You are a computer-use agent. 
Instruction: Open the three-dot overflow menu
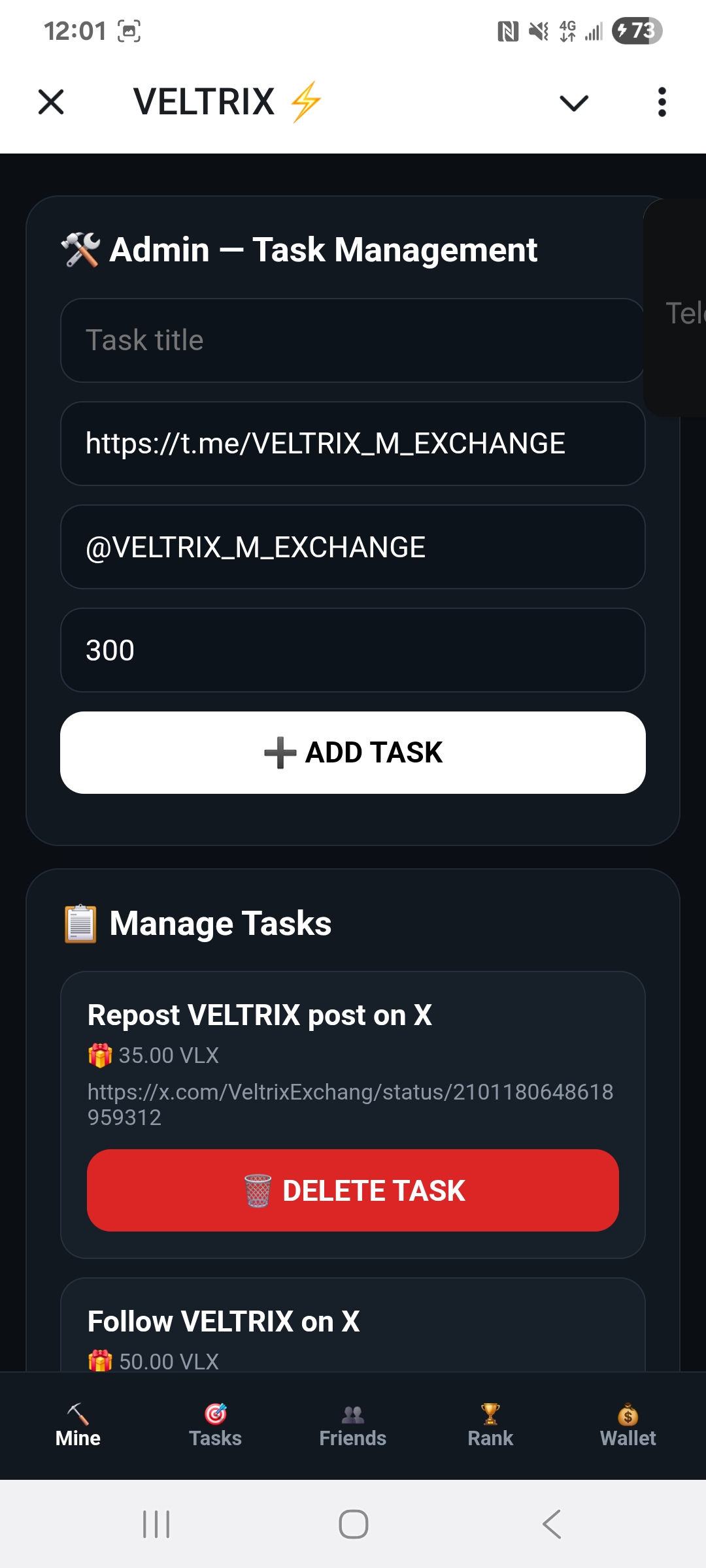point(662,103)
